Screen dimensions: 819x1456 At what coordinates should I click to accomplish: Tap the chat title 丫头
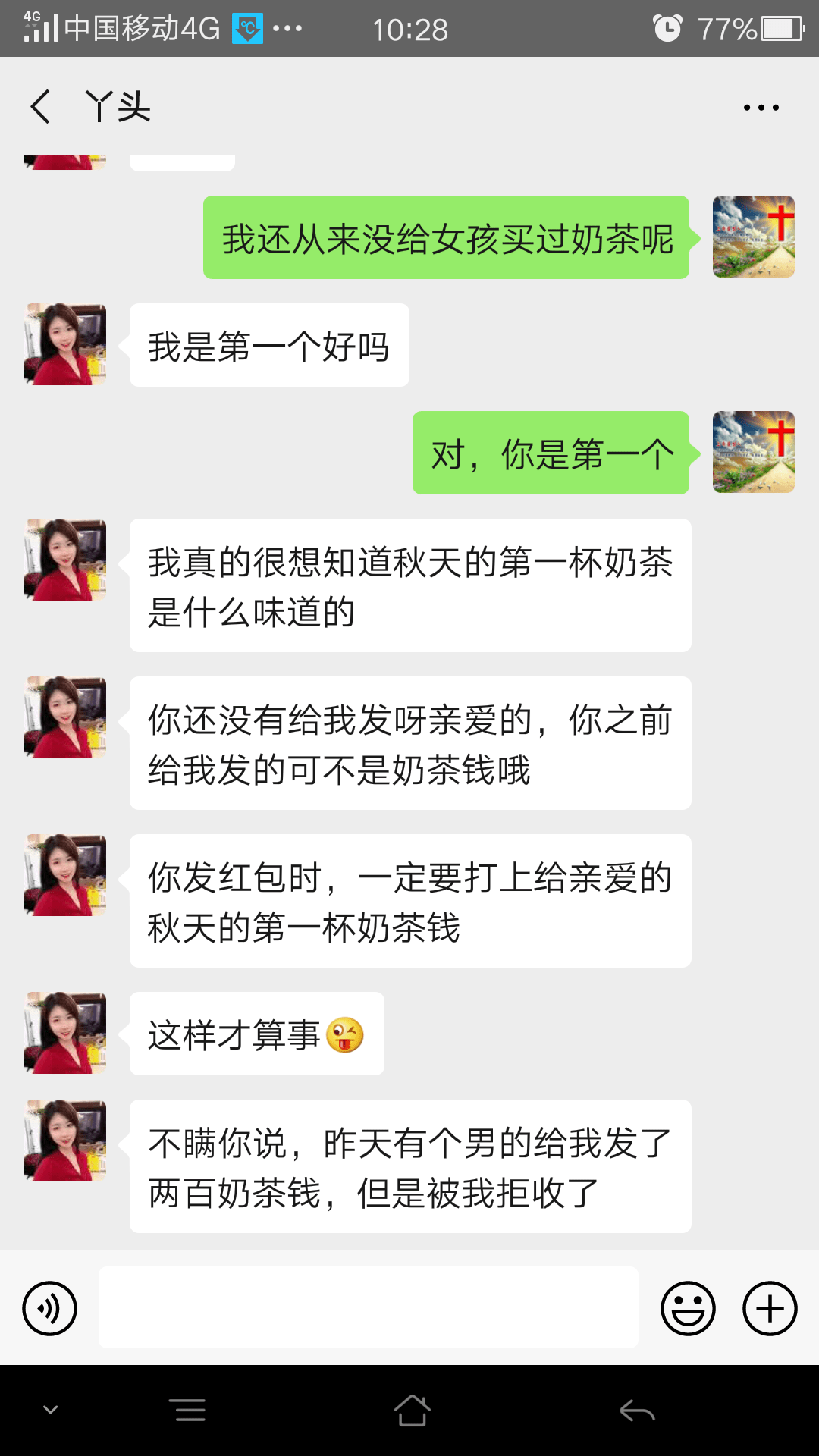[x=115, y=108]
